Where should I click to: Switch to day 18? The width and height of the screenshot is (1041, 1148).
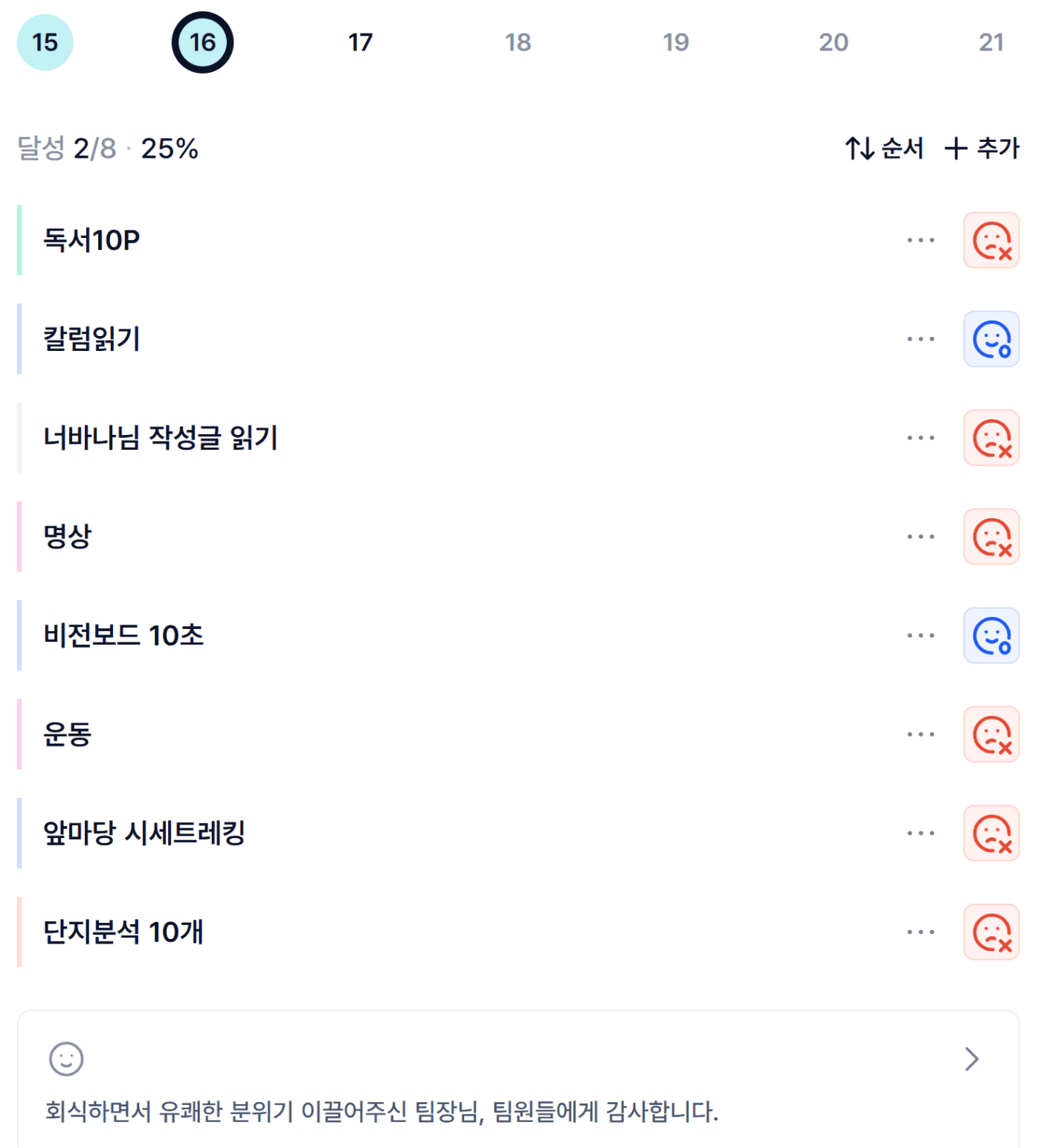pos(518,42)
